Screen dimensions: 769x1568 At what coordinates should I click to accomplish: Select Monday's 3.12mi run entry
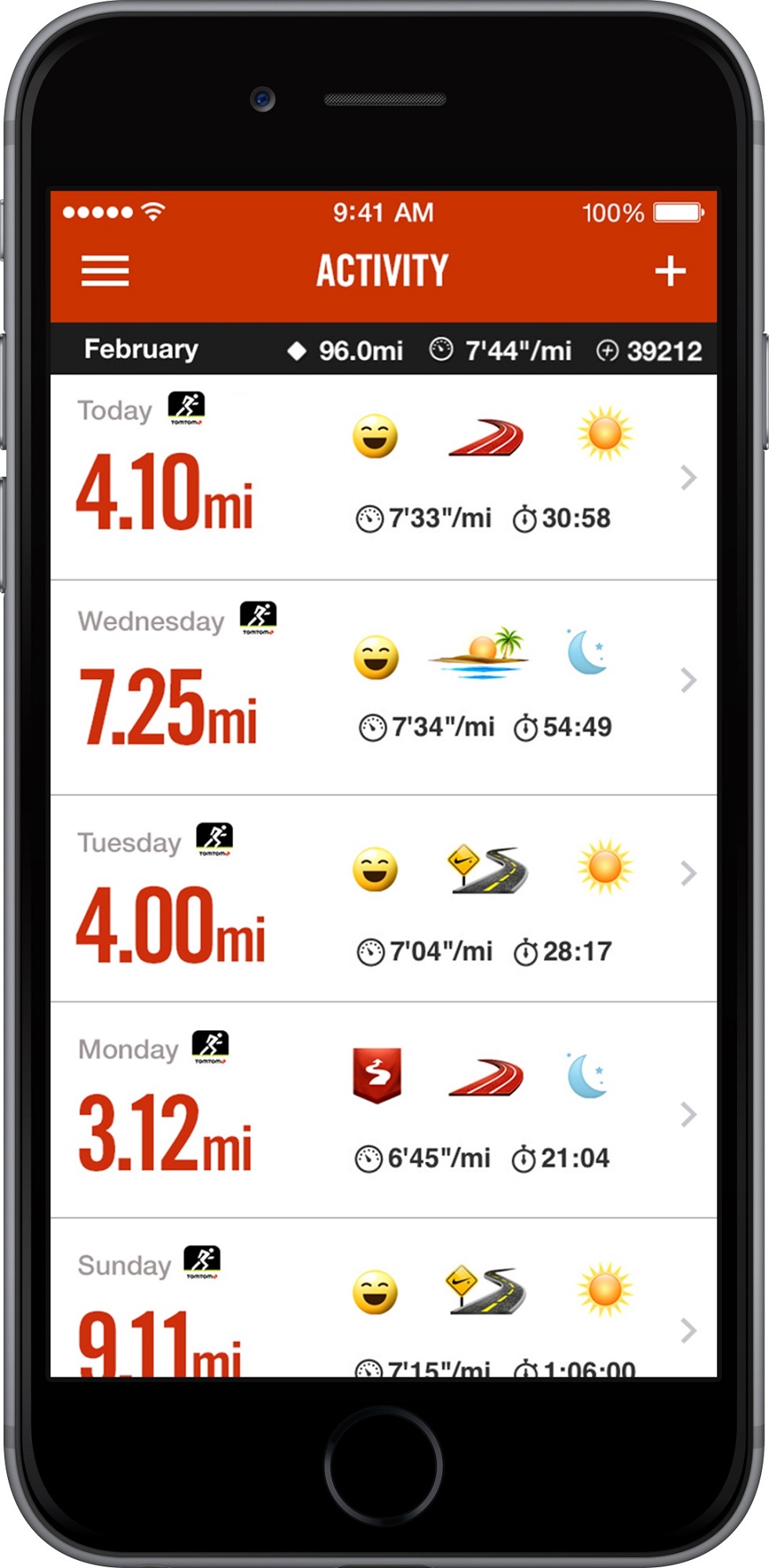click(x=383, y=1110)
